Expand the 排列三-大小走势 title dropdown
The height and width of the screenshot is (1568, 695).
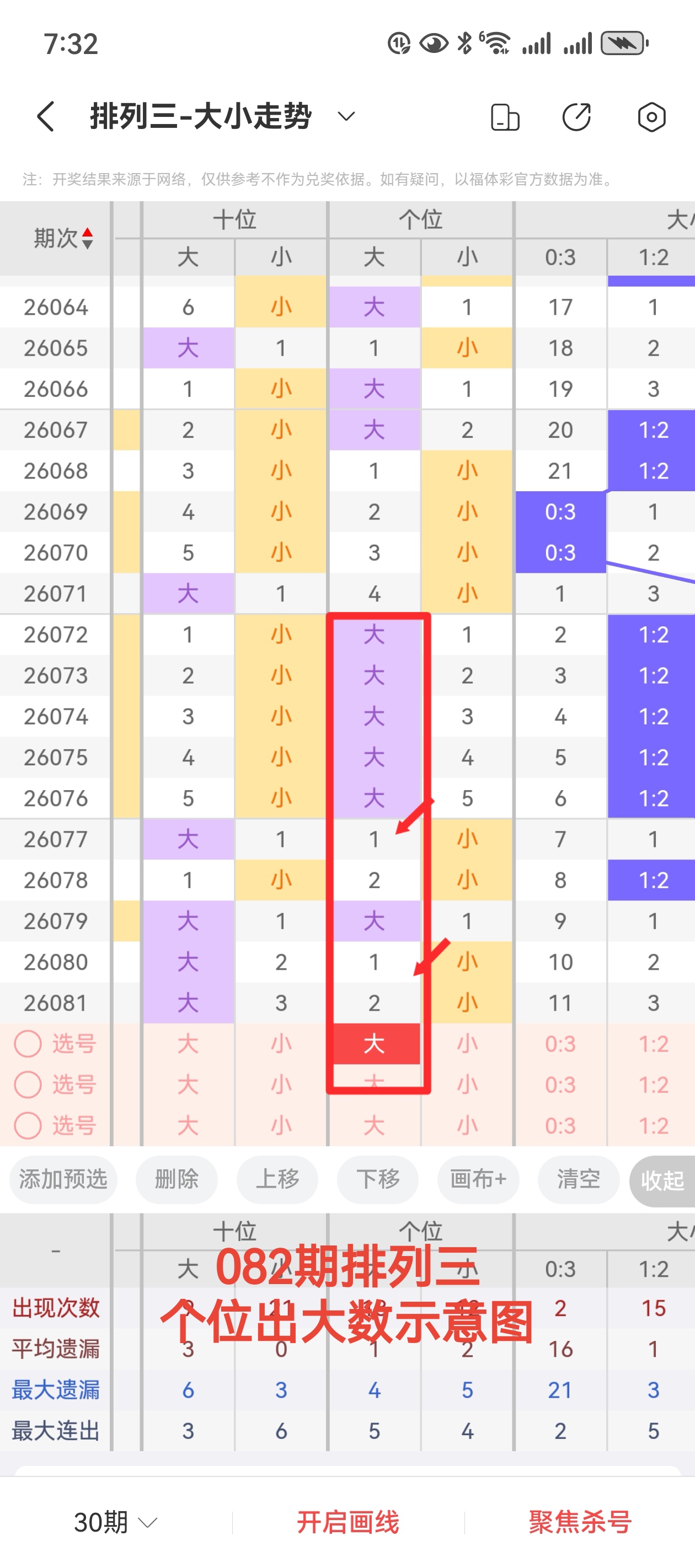click(346, 116)
